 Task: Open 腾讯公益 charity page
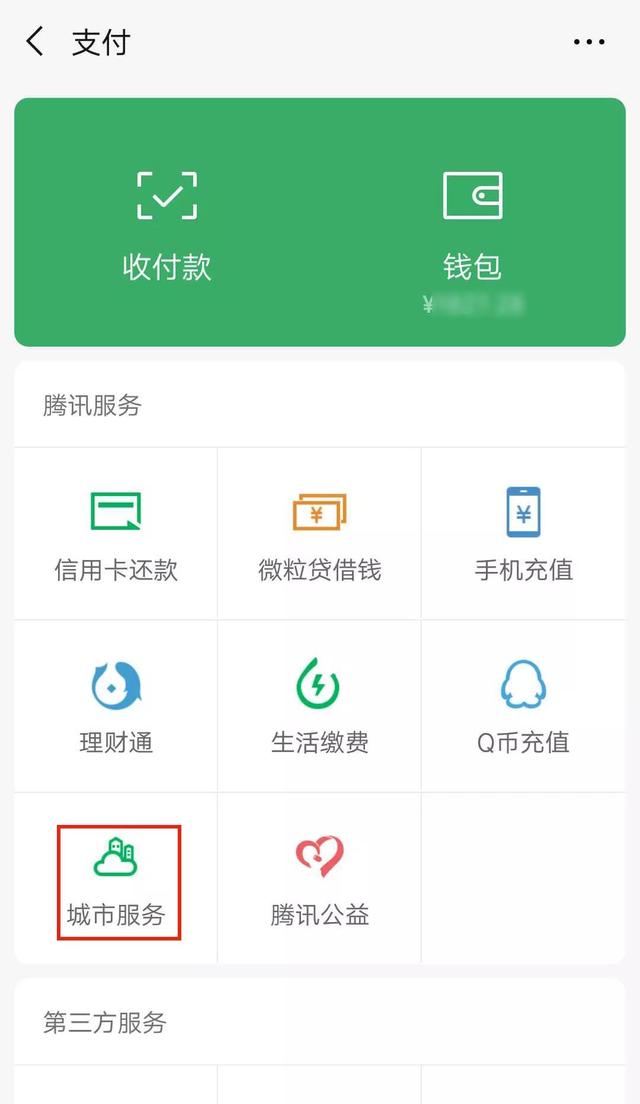pyautogui.click(x=320, y=879)
